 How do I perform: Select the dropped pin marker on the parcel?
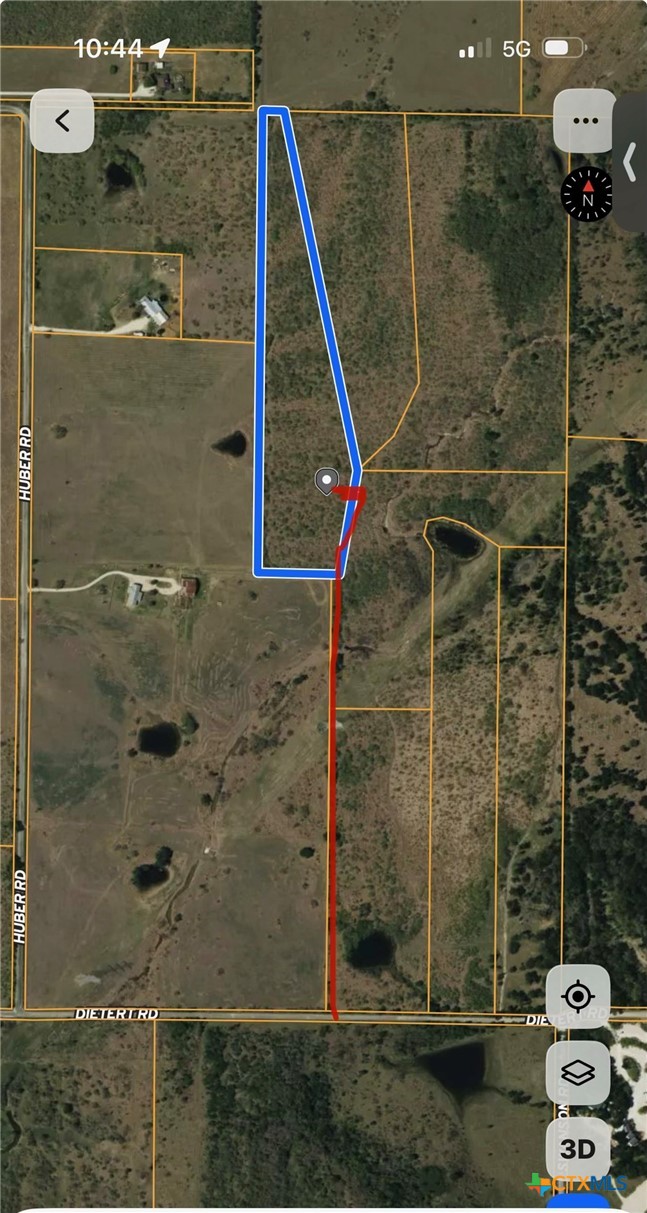[326, 482]
